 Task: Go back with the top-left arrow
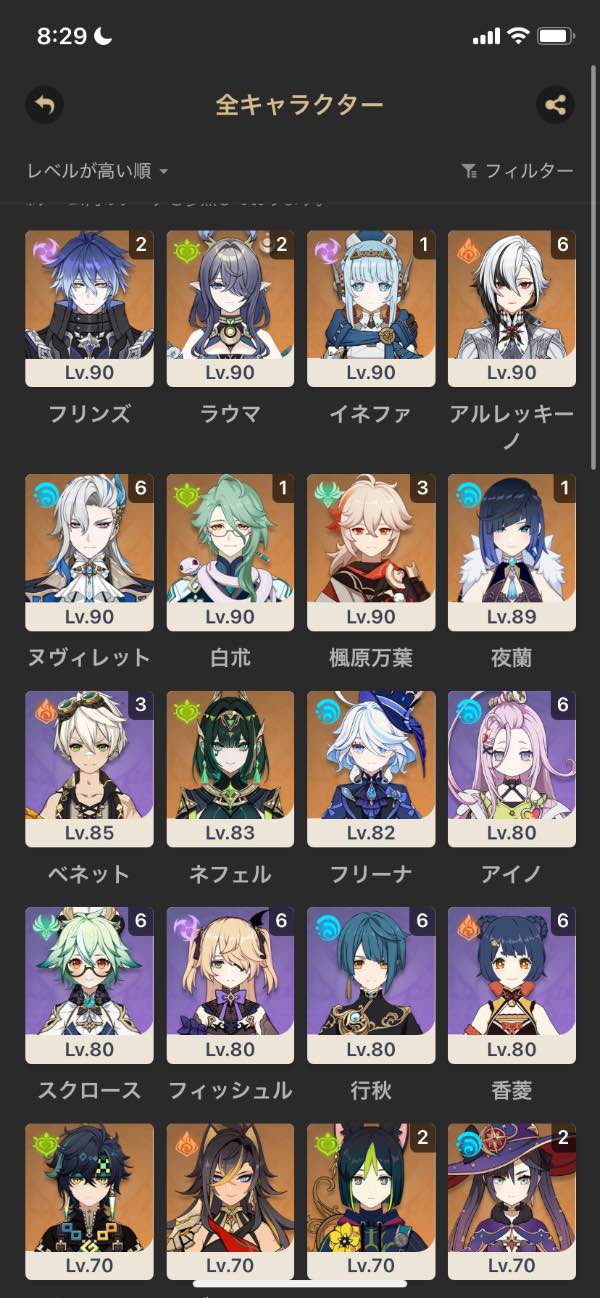44,105
